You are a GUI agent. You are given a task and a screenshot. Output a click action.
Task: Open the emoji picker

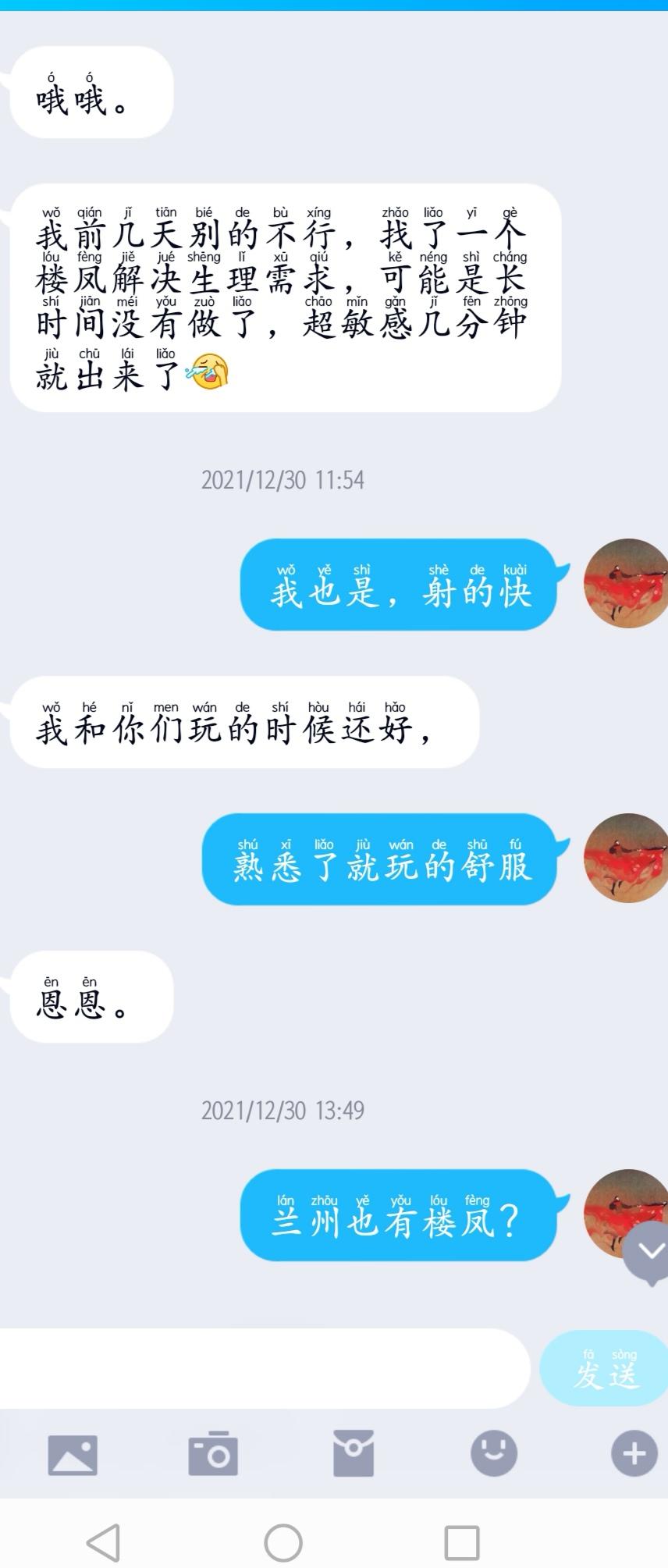[494, 1453]
